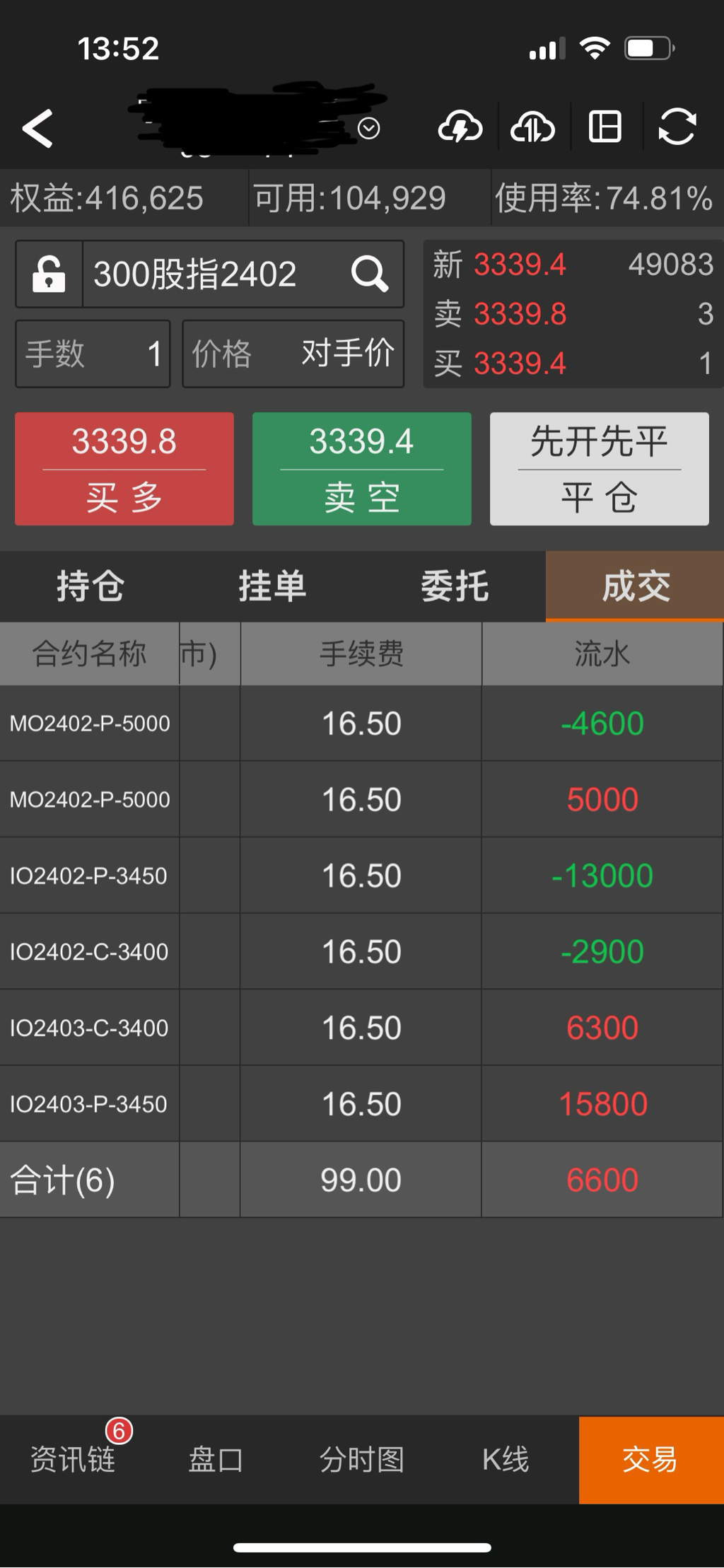
Task: Switch to the 挂单 tab
Action: coord(272,586)
